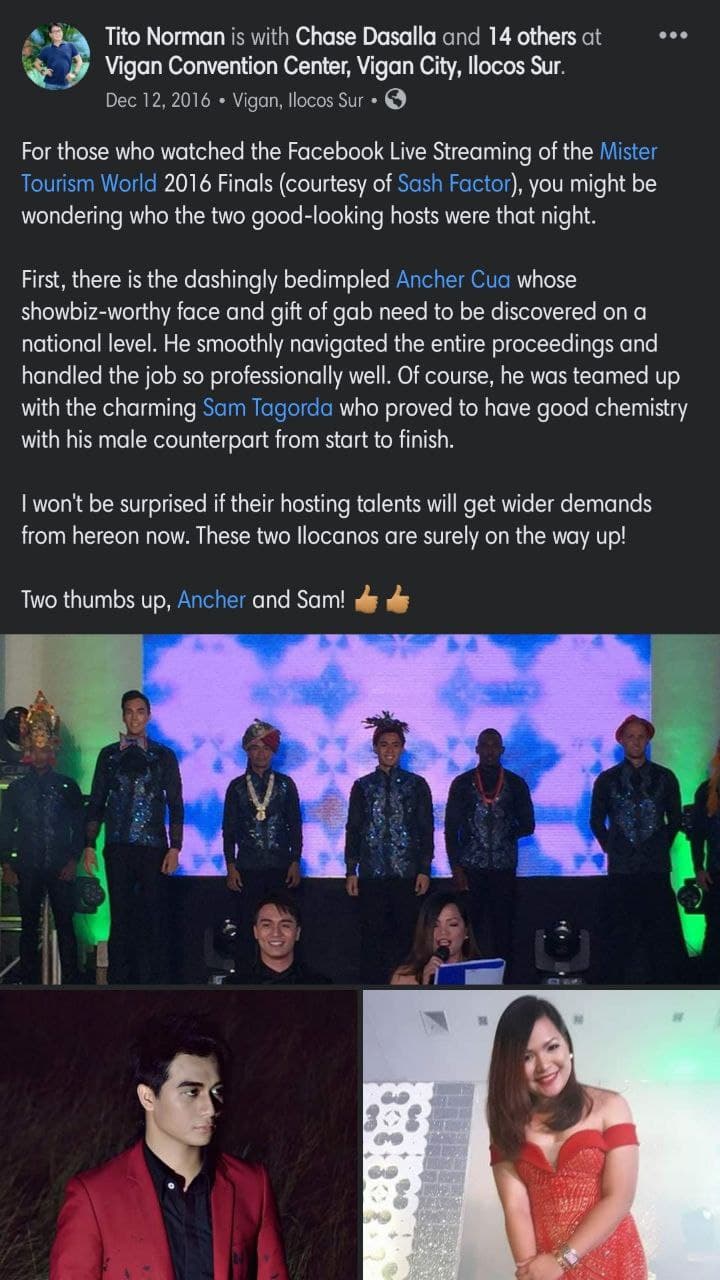Open the photo of woman in red dress
Viewport: 720px width, 1280px height.
tap(541, 1135)
